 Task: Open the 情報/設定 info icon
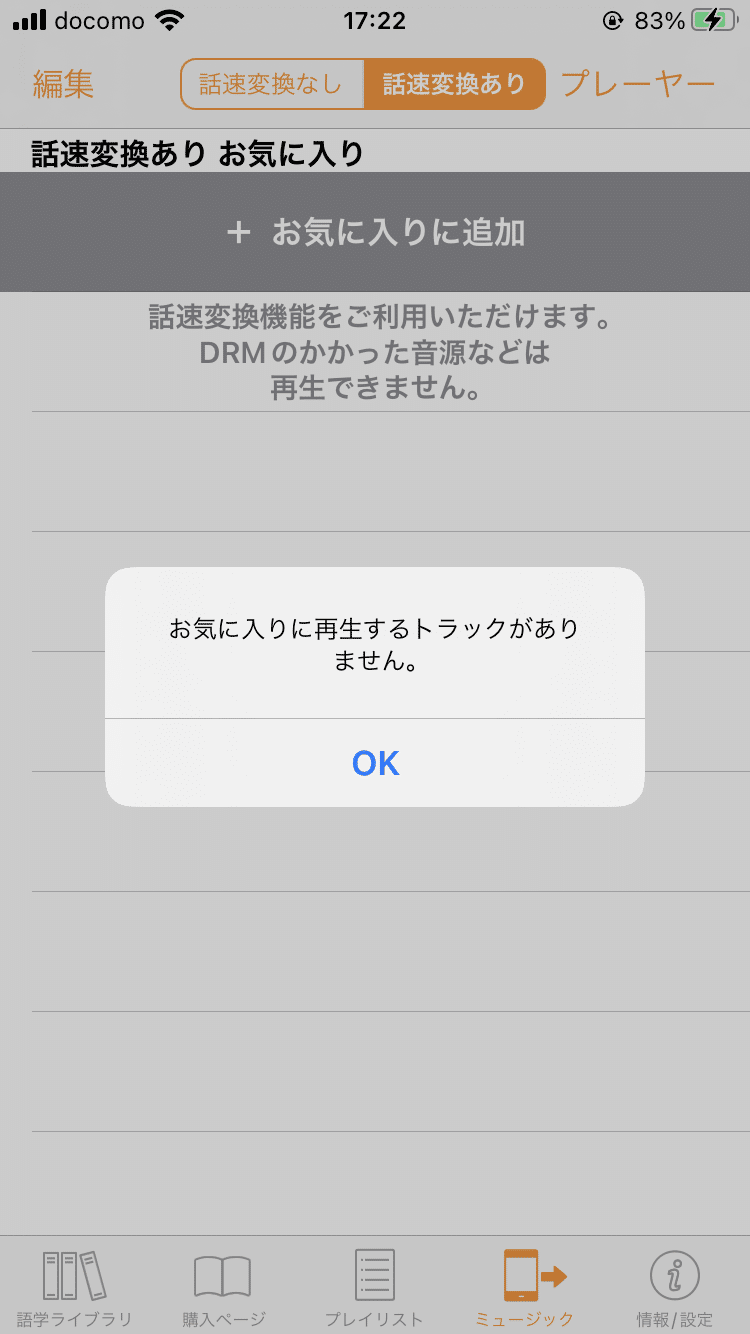676,1285
